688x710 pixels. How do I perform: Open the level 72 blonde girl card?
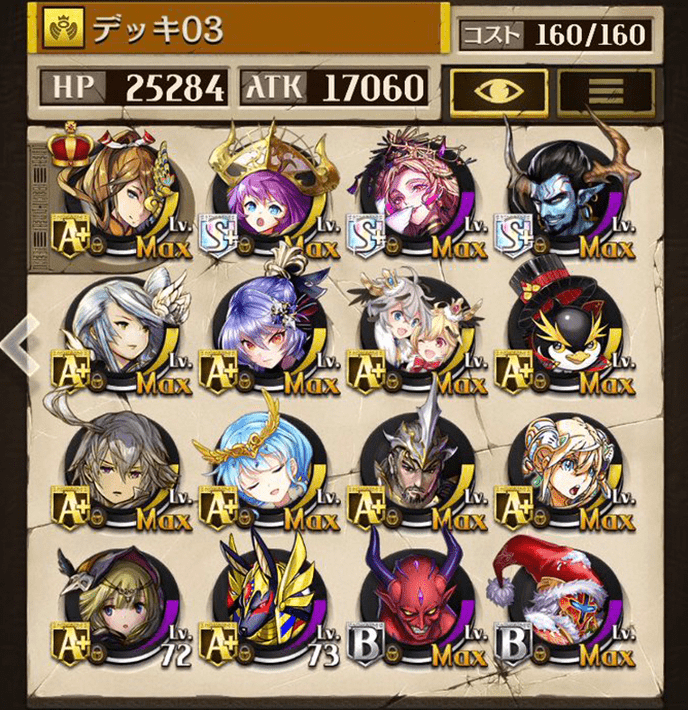[x=117, y=610]
